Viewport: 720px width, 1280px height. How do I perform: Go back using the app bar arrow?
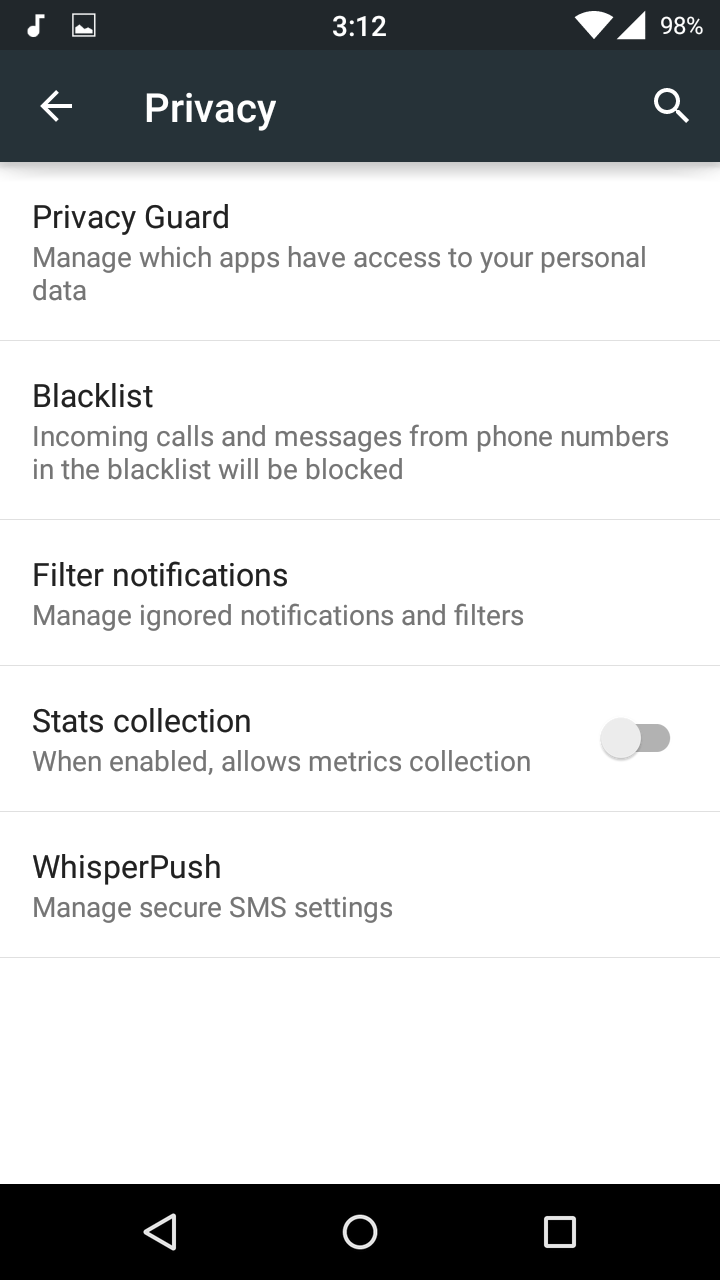click(56, 106)
